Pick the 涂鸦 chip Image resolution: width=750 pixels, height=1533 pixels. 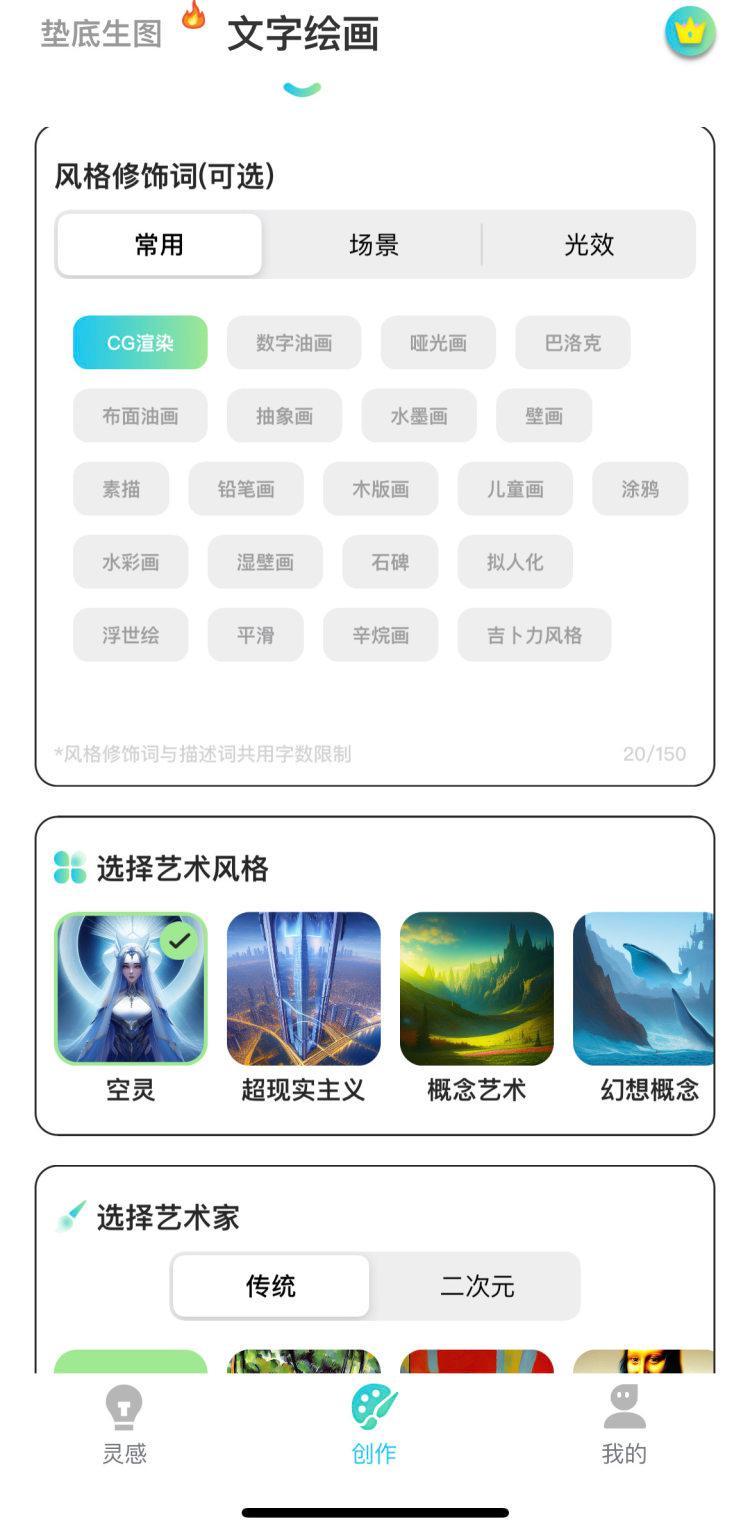pos(640,489)
